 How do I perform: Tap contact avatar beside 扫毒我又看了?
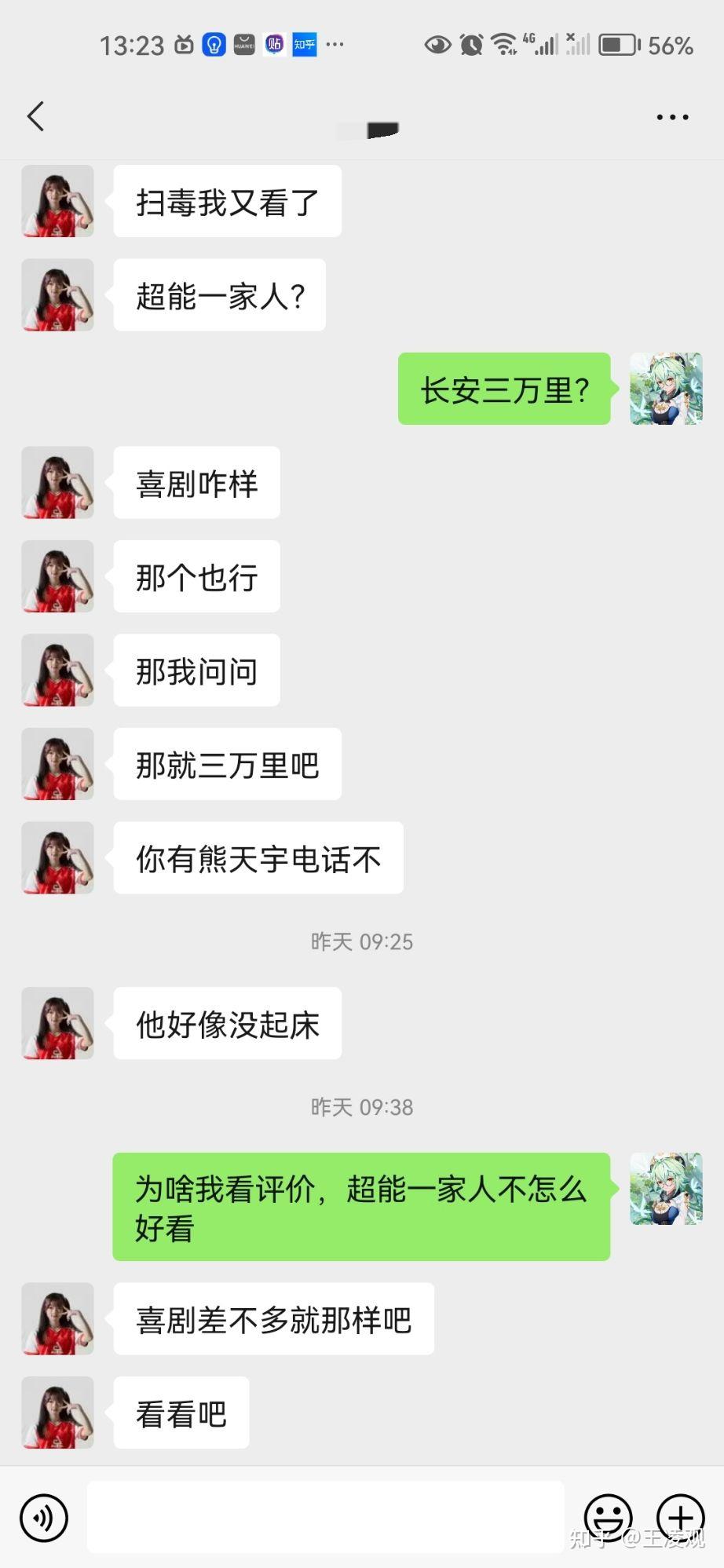point(57,201)
